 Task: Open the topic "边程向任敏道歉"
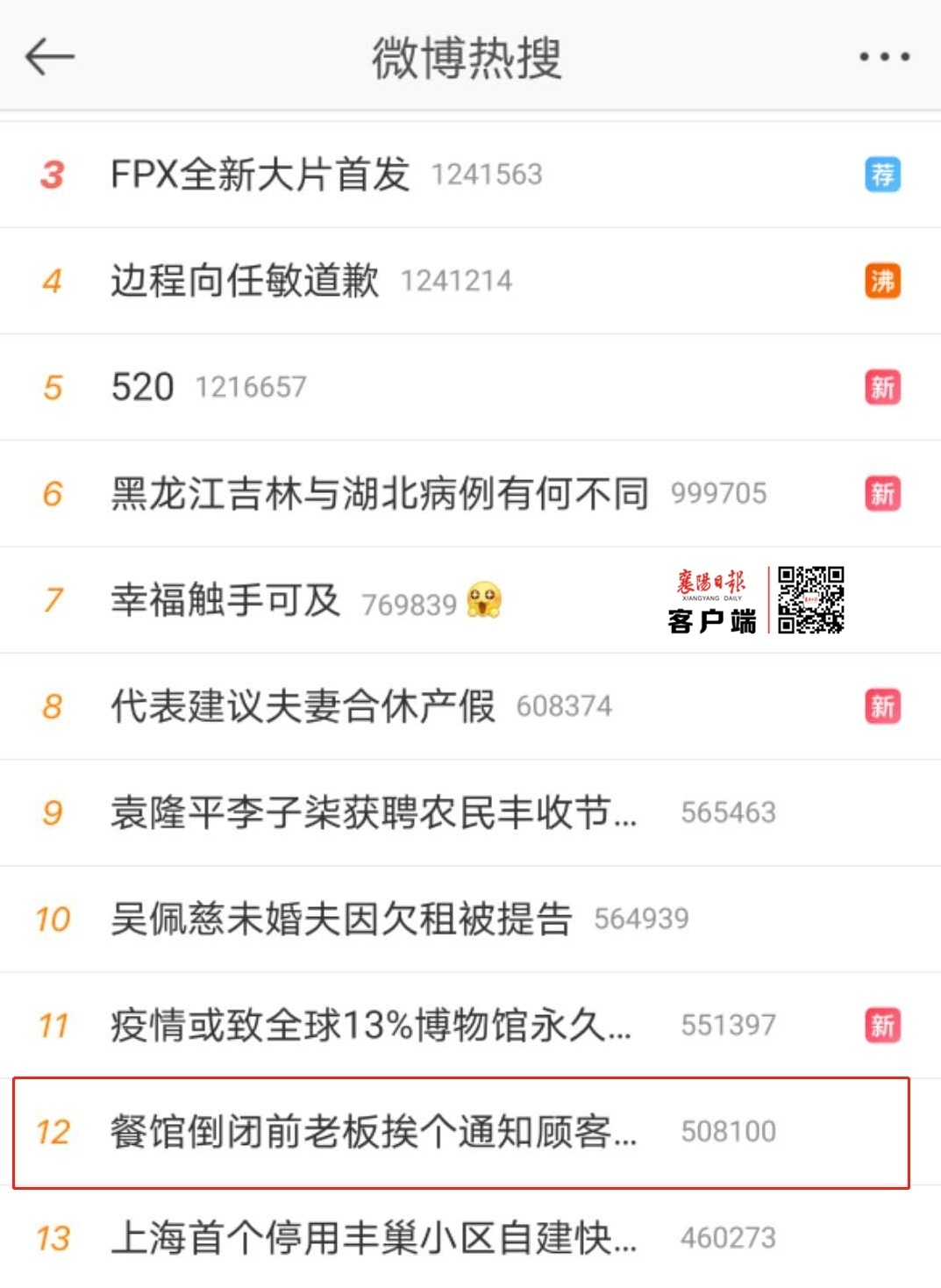click(245, 281)
